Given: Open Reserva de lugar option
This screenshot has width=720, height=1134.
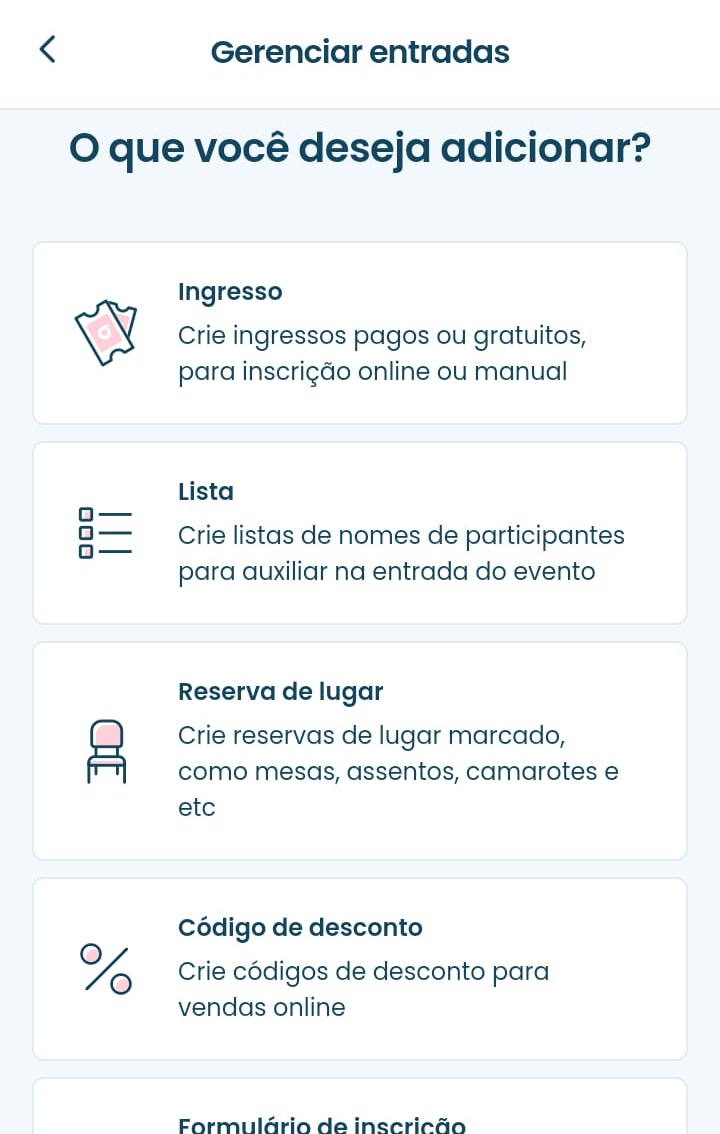Looking at the screenshot, I should click(x=360, y=750).
